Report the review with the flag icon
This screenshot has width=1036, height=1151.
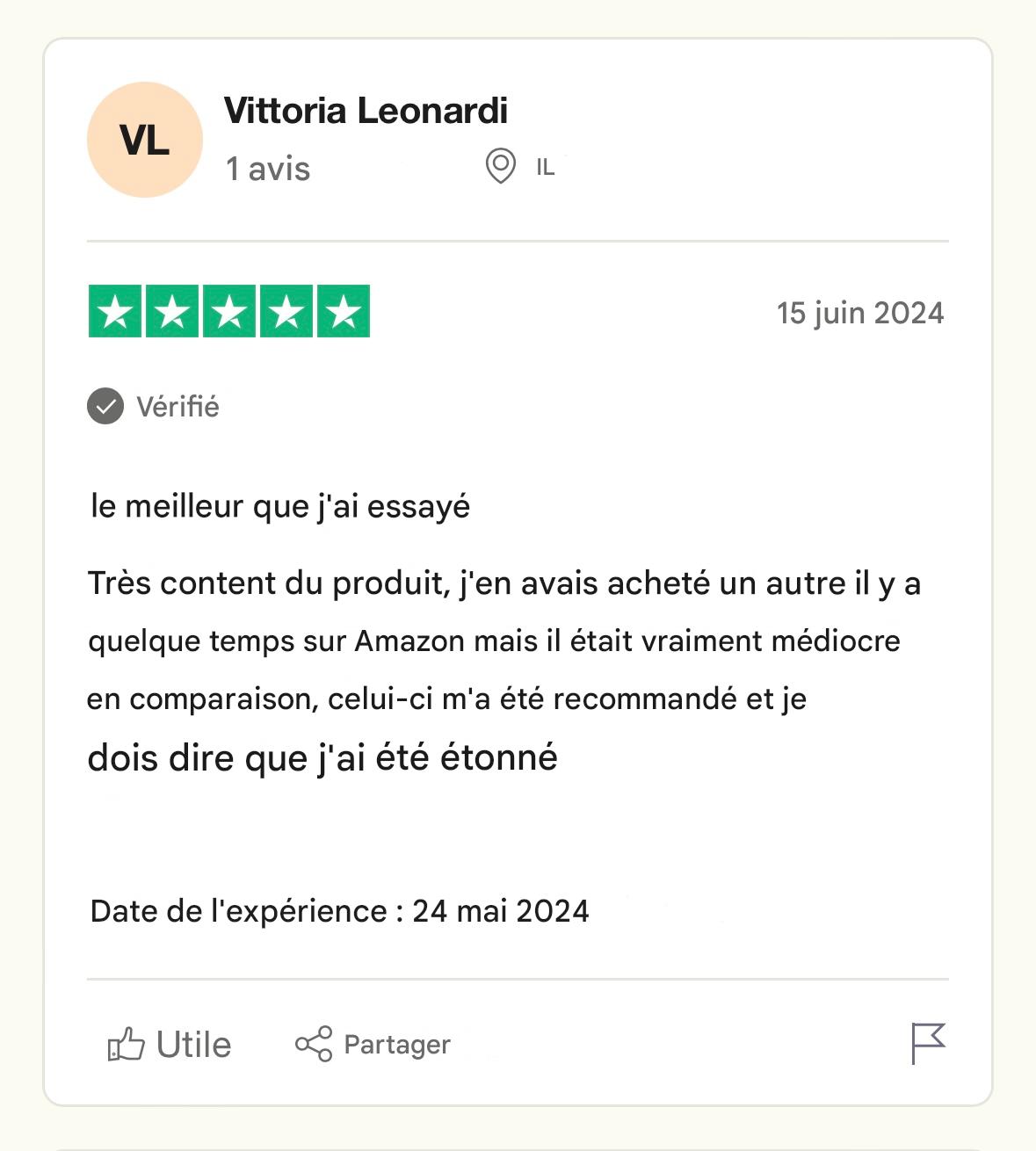click(927, 1043)
